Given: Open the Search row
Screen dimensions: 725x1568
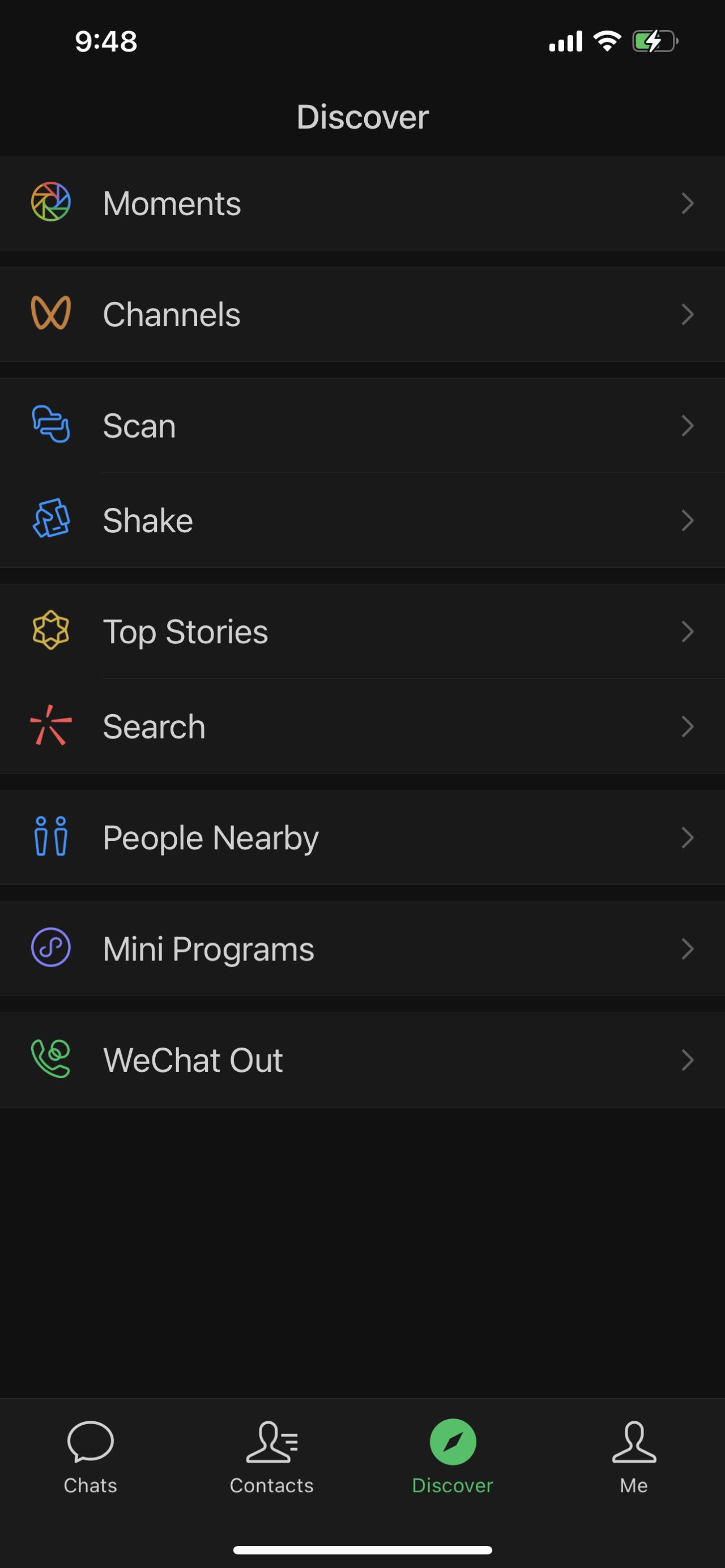Looking at the screenshot, I should 362,726.
